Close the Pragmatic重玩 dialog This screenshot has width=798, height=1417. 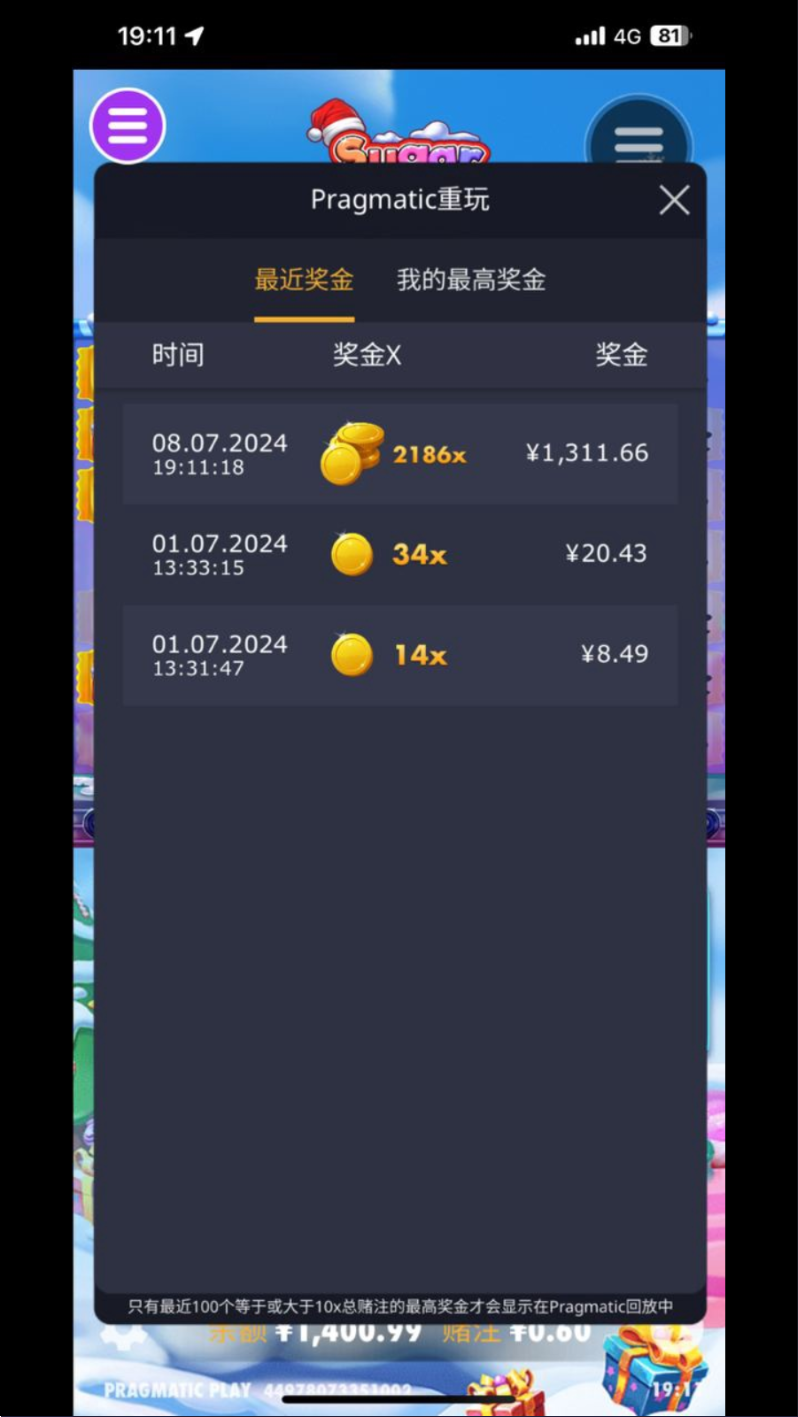[x=674, y=200]
